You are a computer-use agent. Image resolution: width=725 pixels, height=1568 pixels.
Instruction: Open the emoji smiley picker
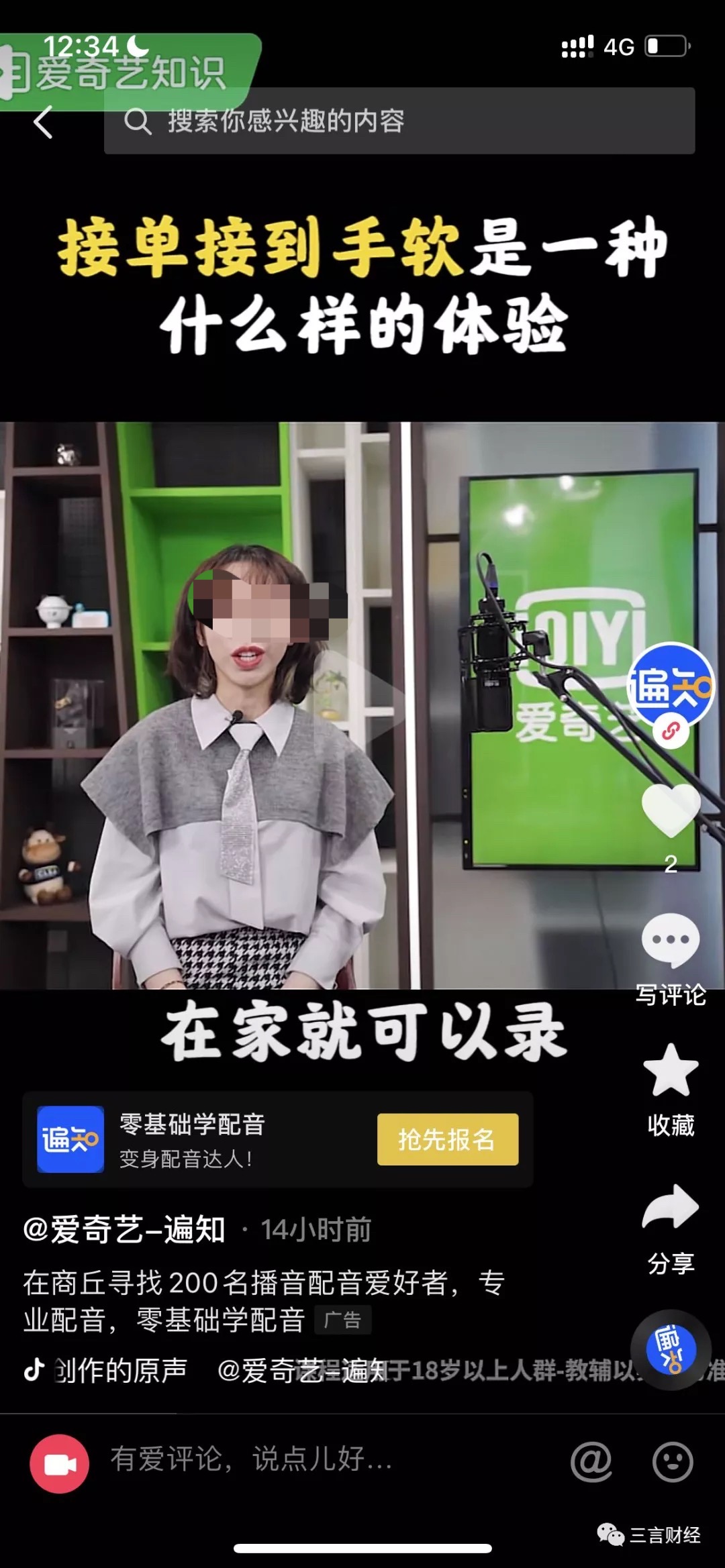[x=672, y=1461]
